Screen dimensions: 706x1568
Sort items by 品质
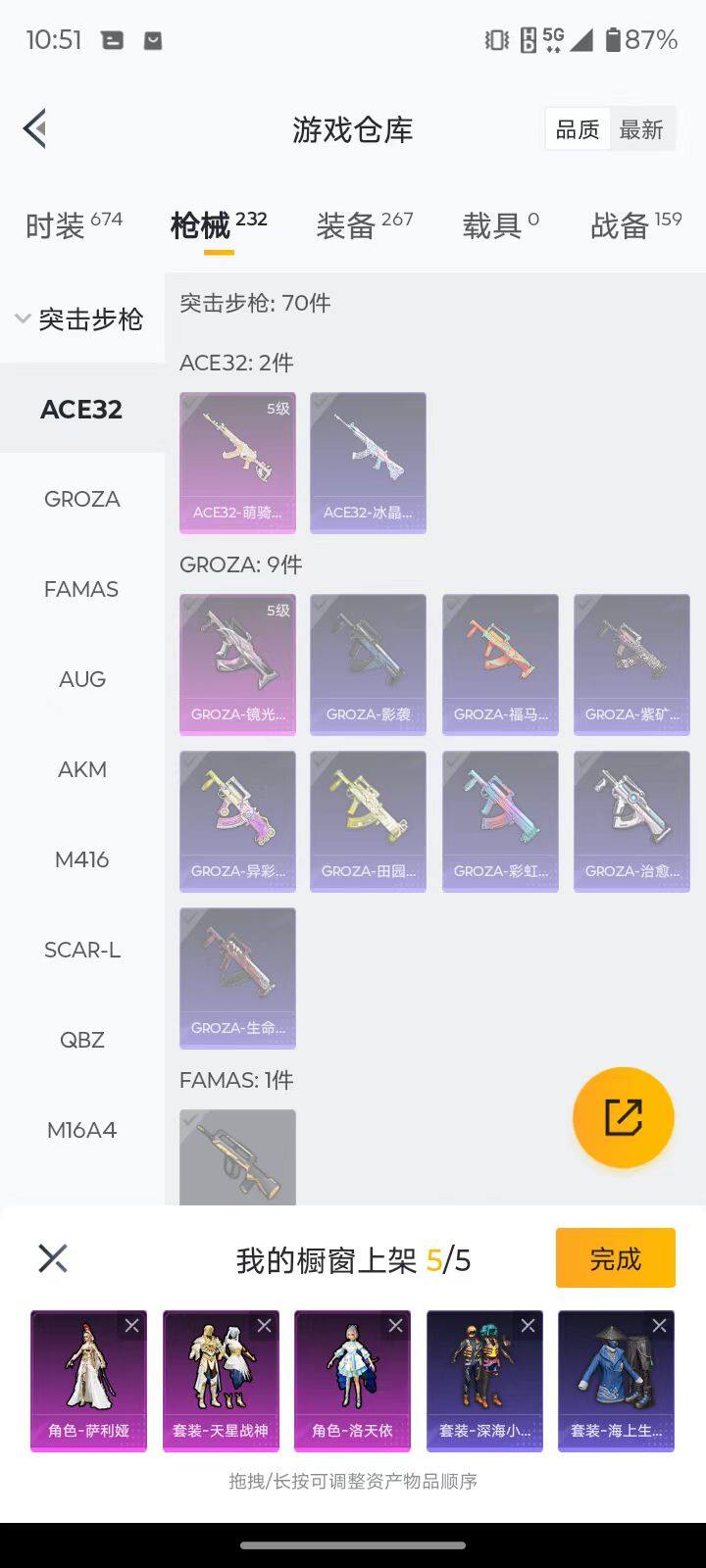(x=577, y=129)
